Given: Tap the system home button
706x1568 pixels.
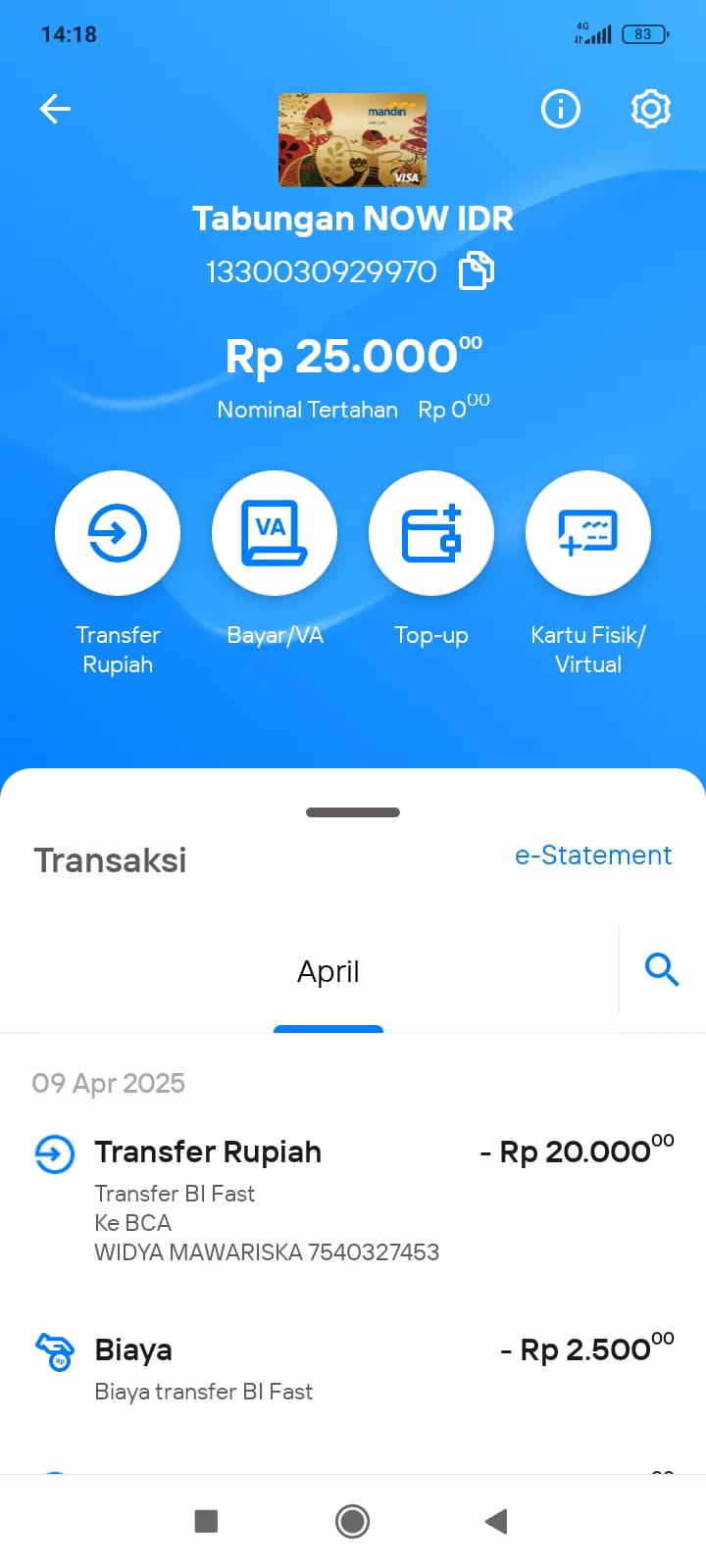Looking at the screenshot, I should (352, 1521).
